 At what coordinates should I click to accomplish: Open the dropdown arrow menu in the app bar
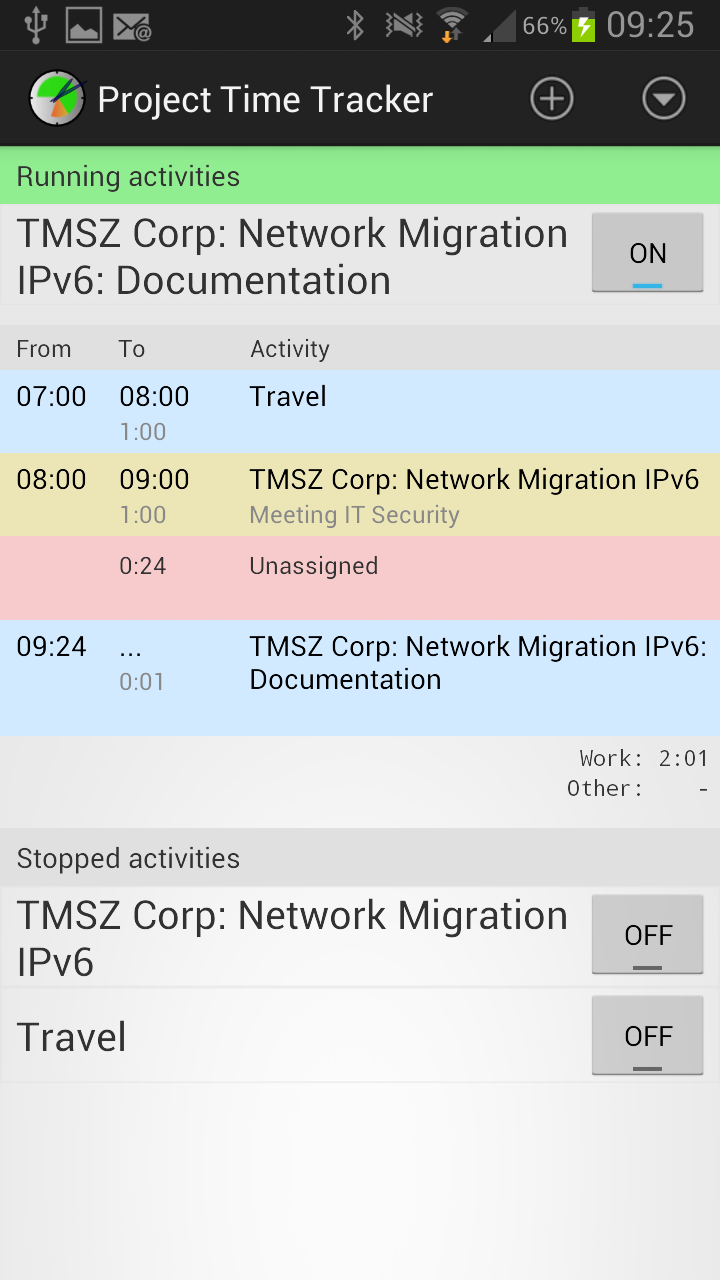click(x=663, y=99)
